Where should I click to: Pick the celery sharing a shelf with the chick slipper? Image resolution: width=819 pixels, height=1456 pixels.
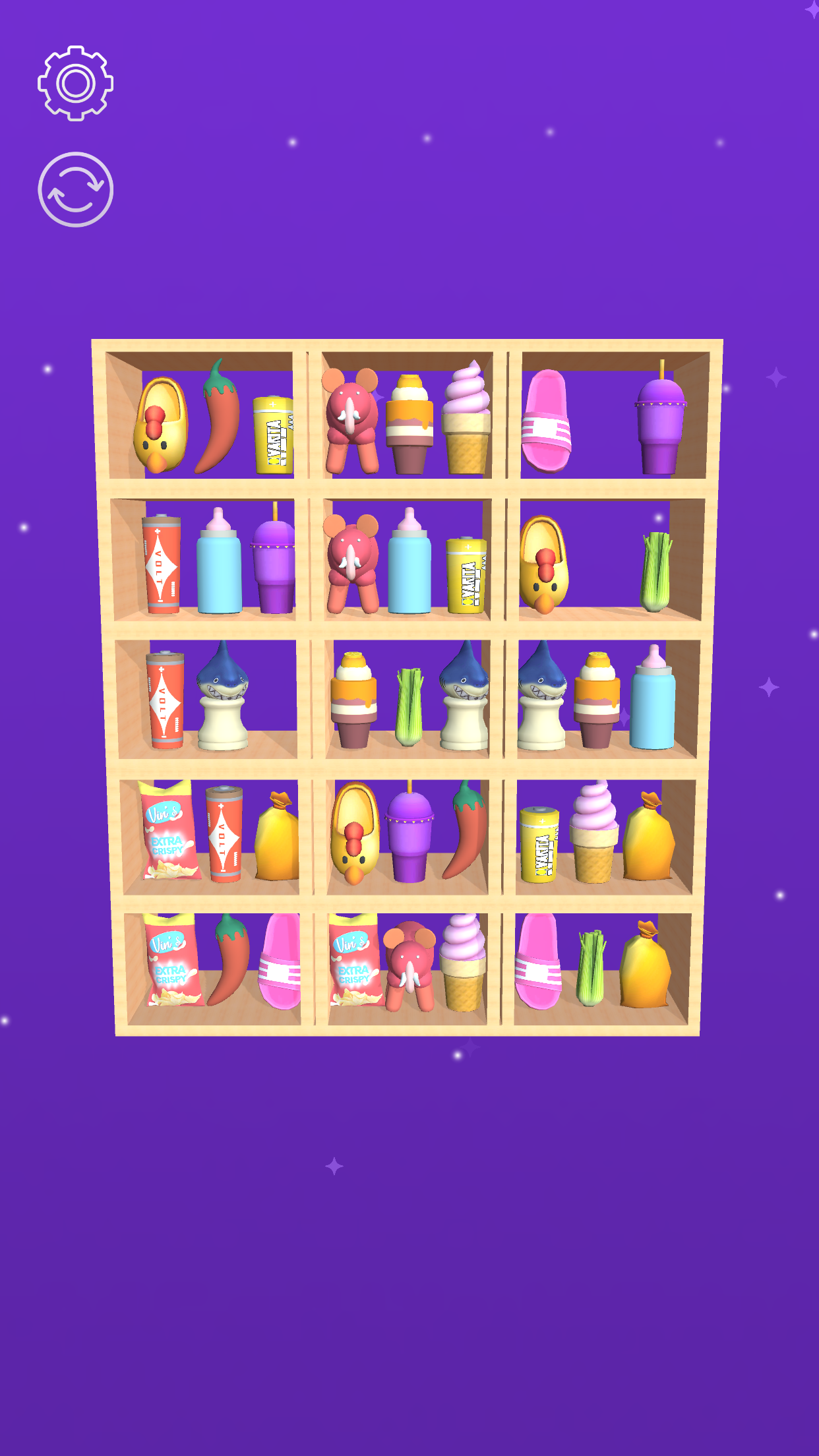(655, 571)
